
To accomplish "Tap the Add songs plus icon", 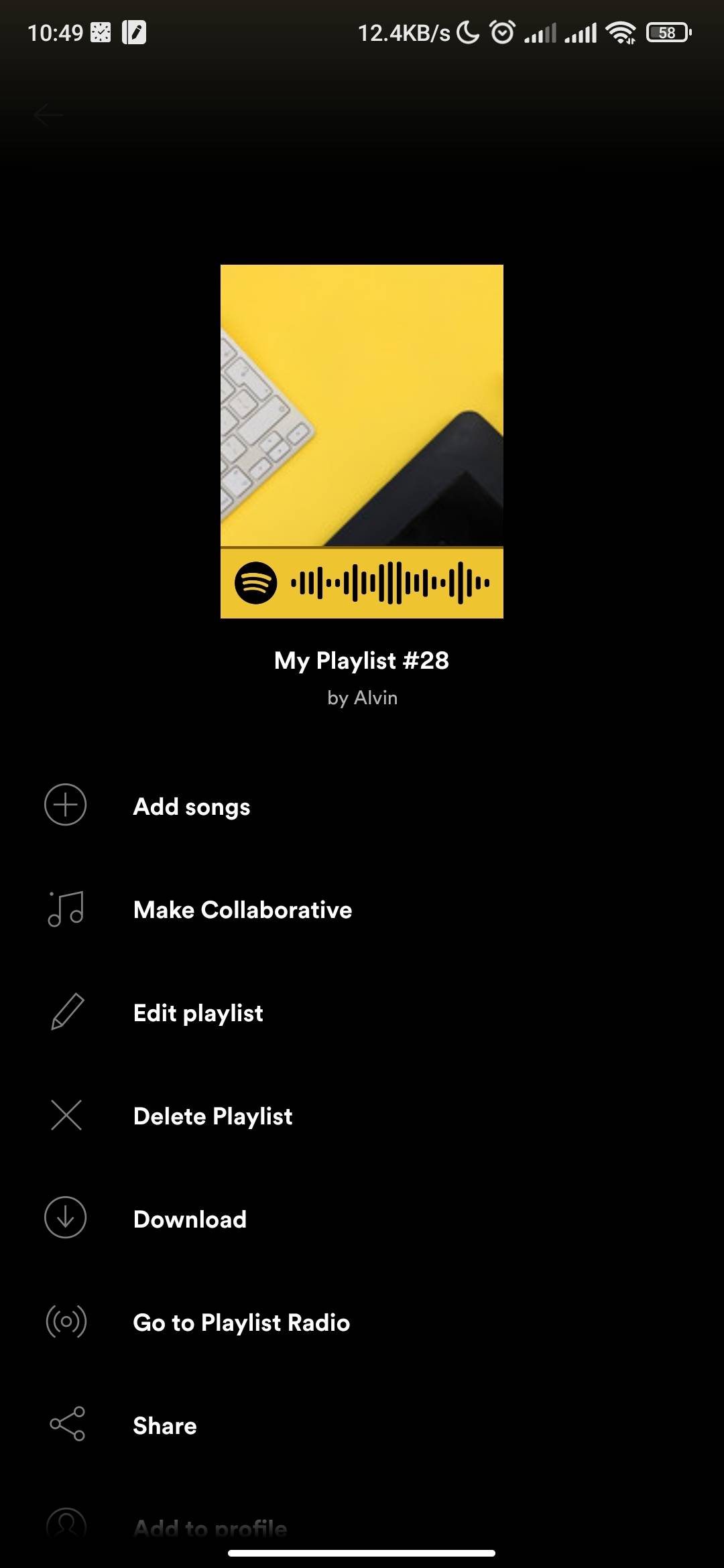I will (x=65, y=806).
